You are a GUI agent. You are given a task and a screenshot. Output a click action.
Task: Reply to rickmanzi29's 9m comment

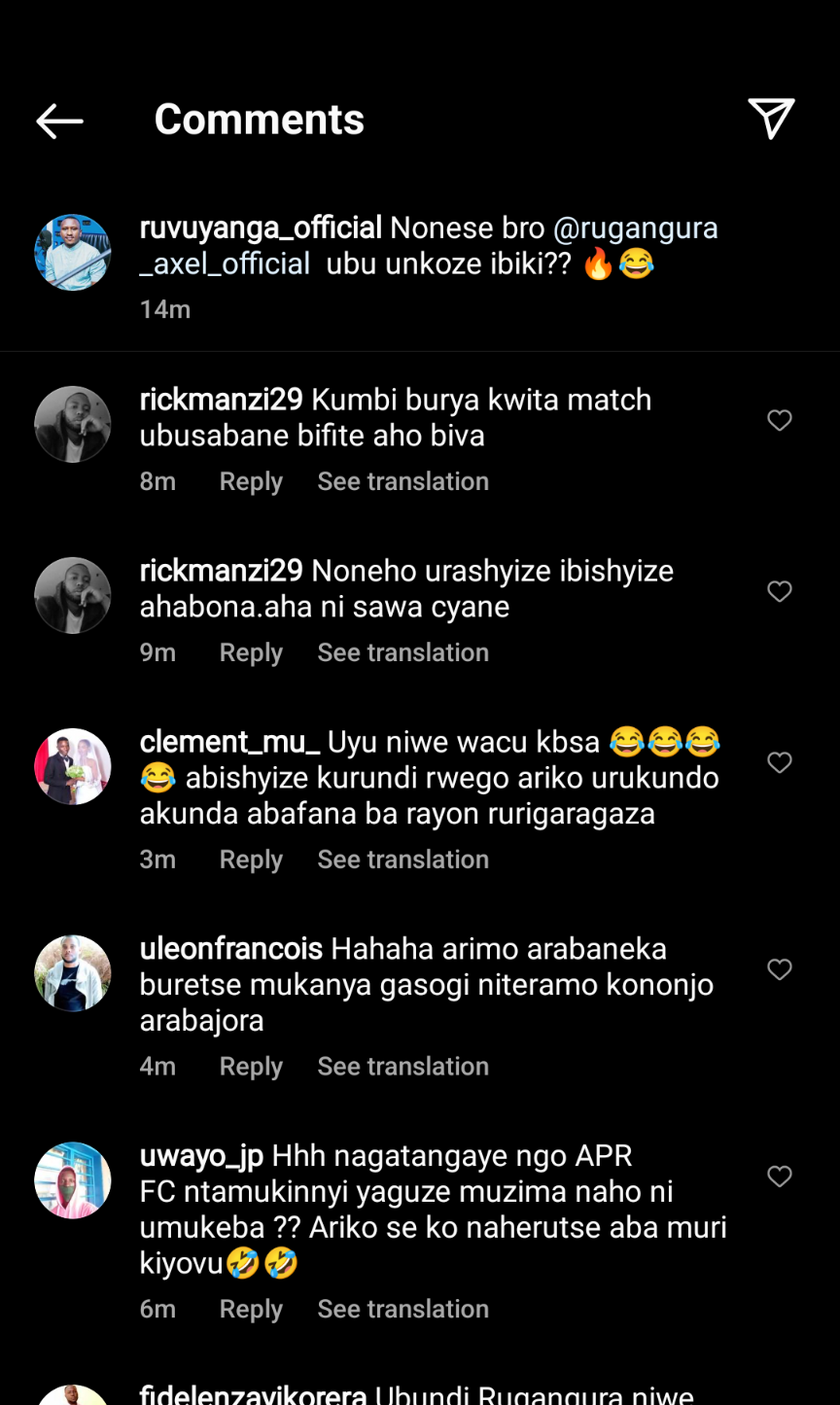251,652
